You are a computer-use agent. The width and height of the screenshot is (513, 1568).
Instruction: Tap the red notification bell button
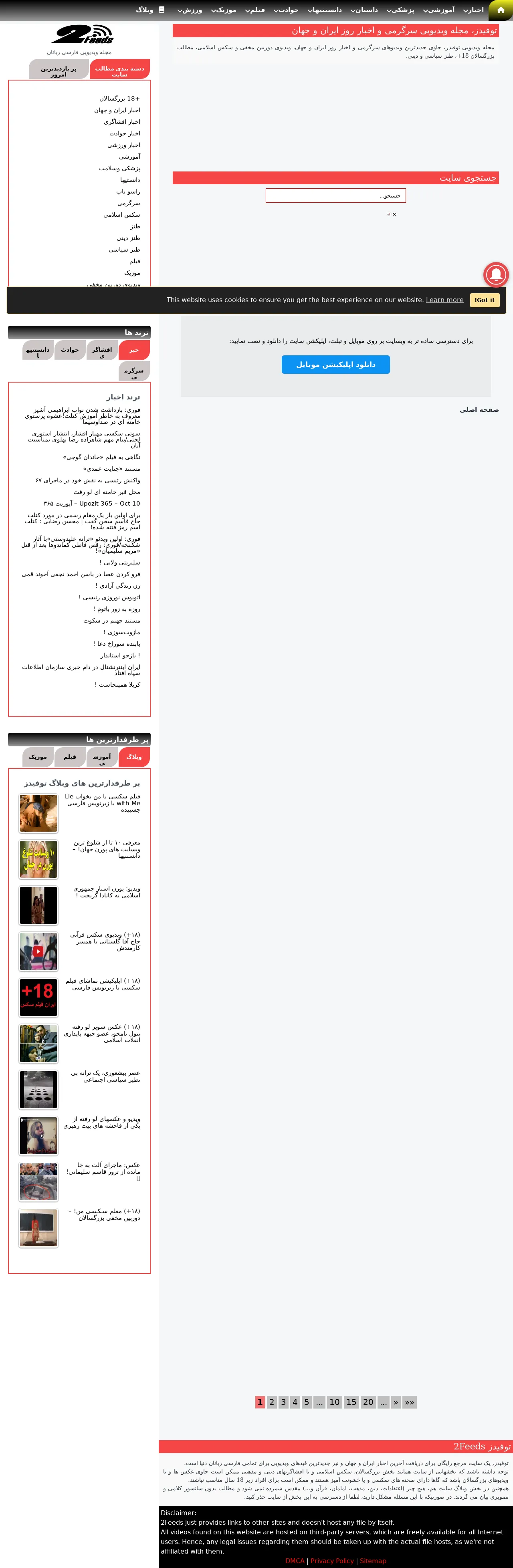pos(496,274)
